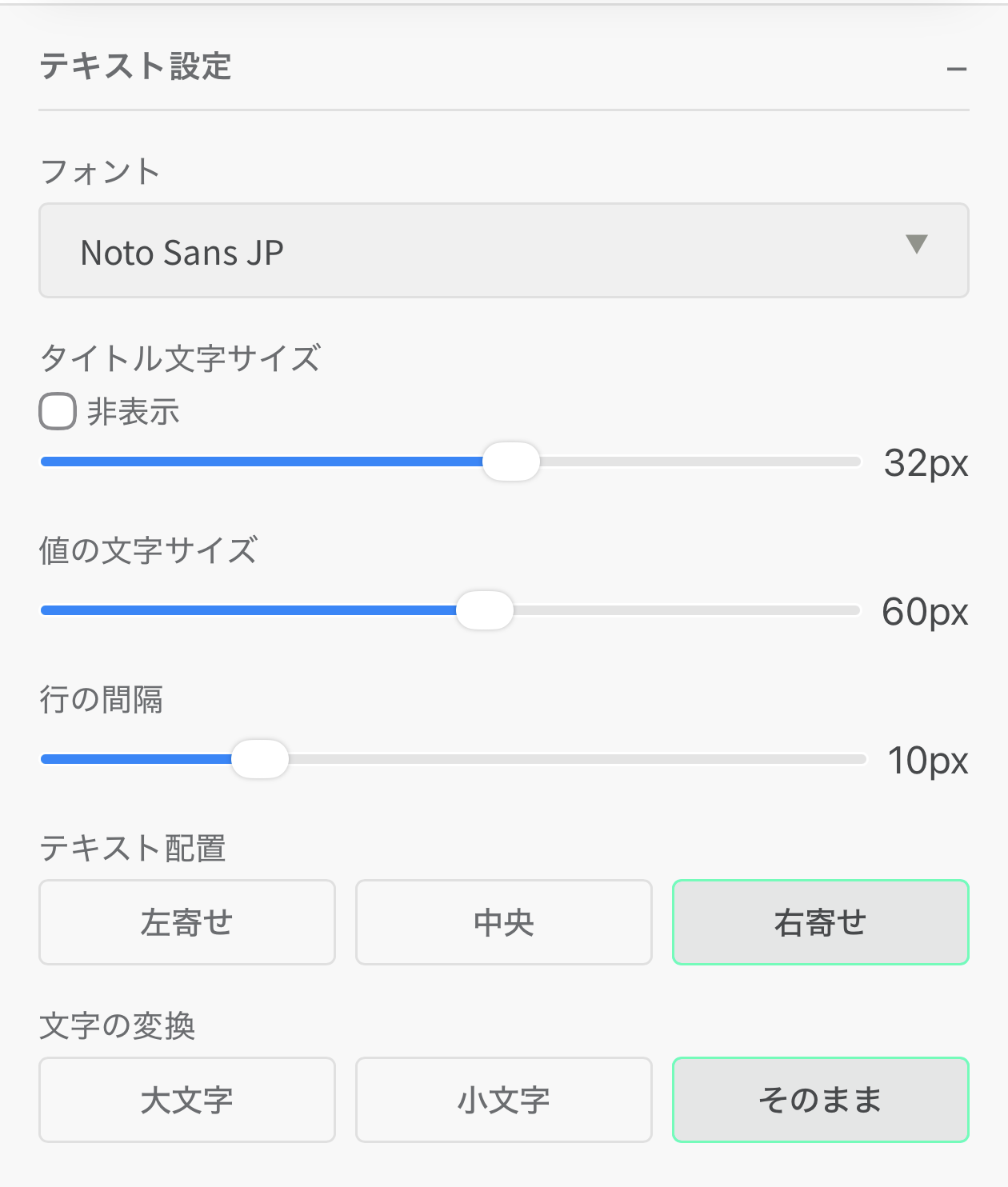Select そのまま text transform

(x=819, y=1099)
